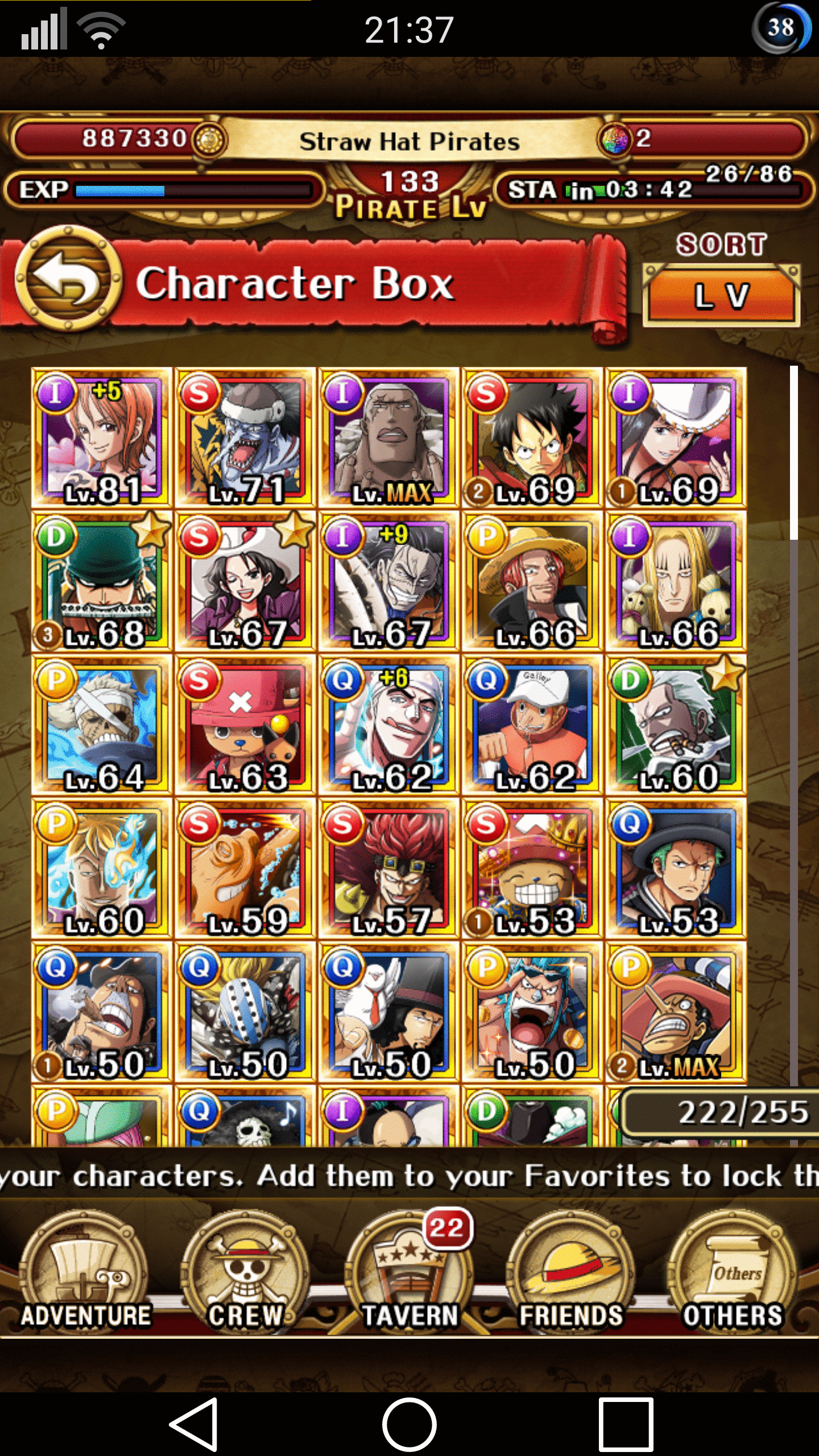Switch to the Crew tab

246,1274
